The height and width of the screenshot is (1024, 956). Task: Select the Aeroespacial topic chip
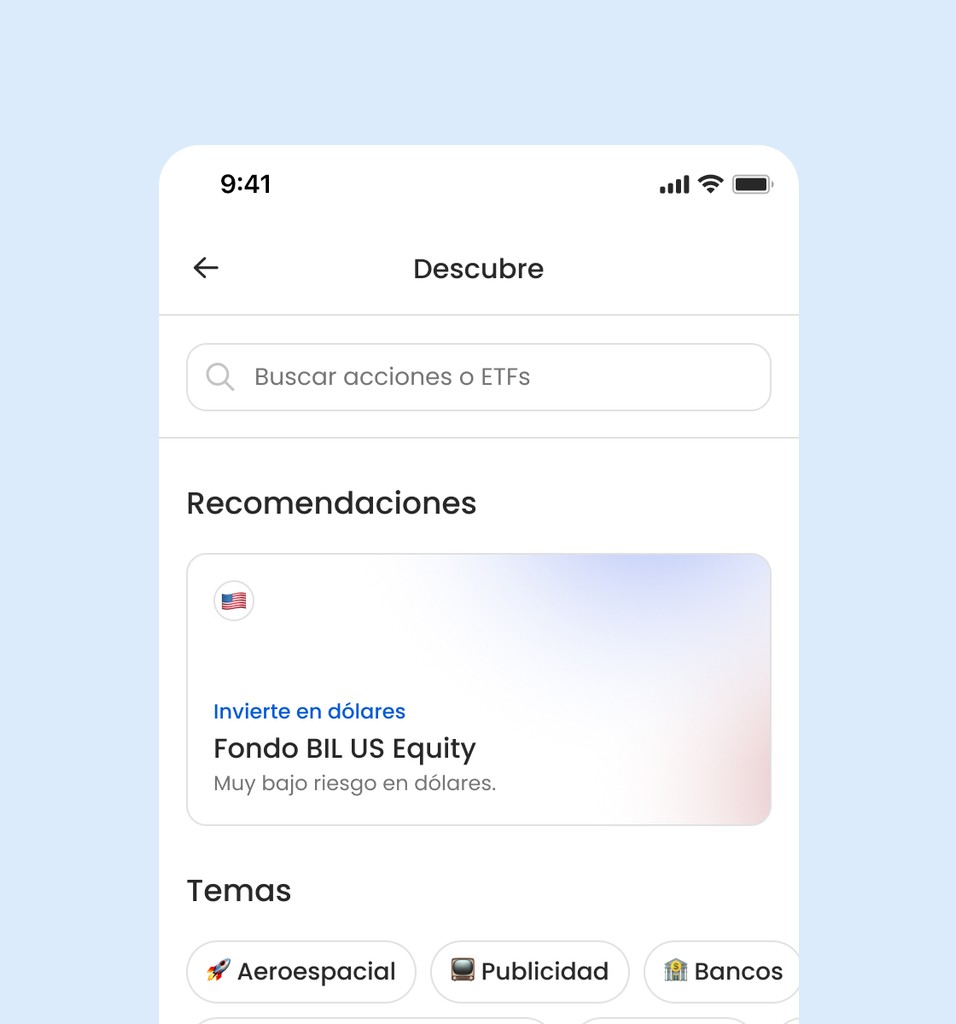300,971
